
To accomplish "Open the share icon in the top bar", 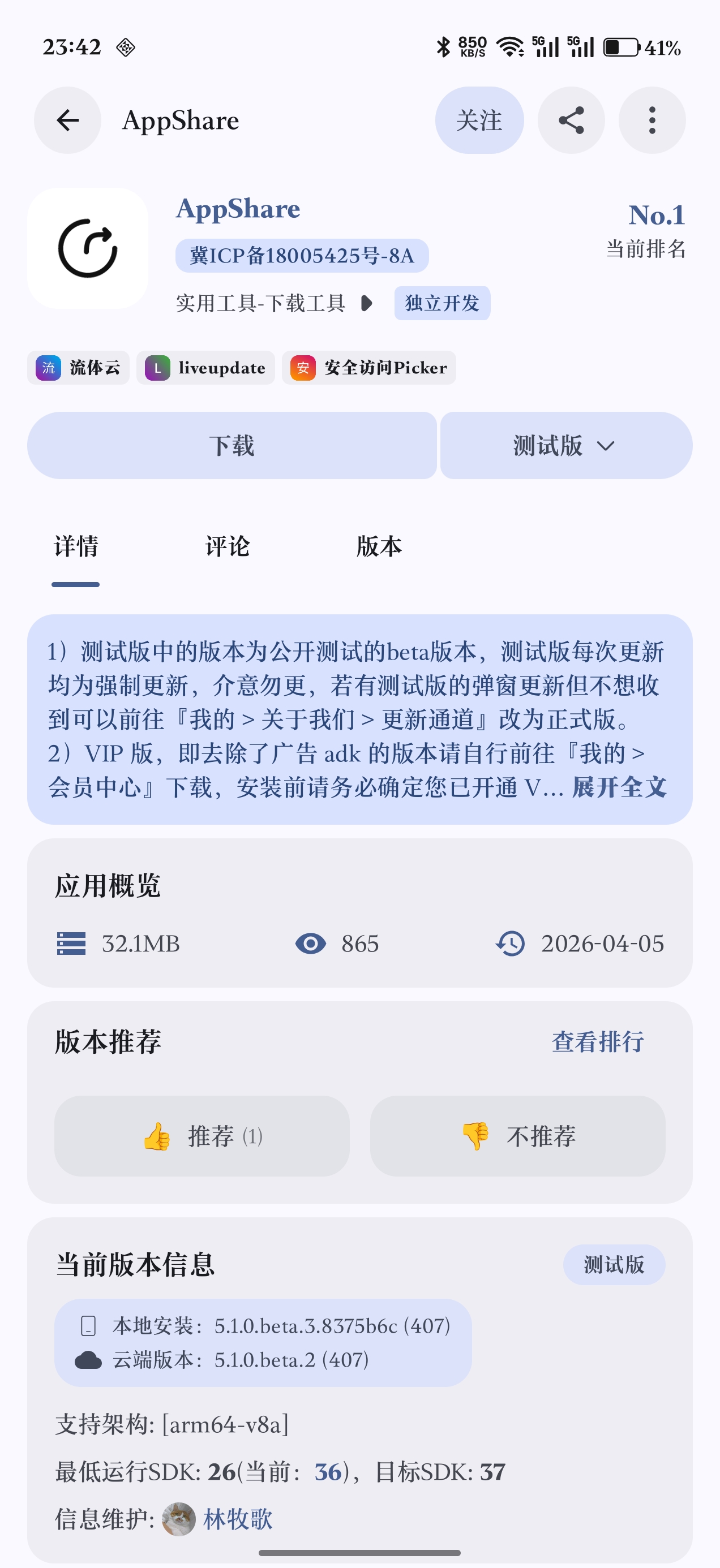I will (571, 120).
